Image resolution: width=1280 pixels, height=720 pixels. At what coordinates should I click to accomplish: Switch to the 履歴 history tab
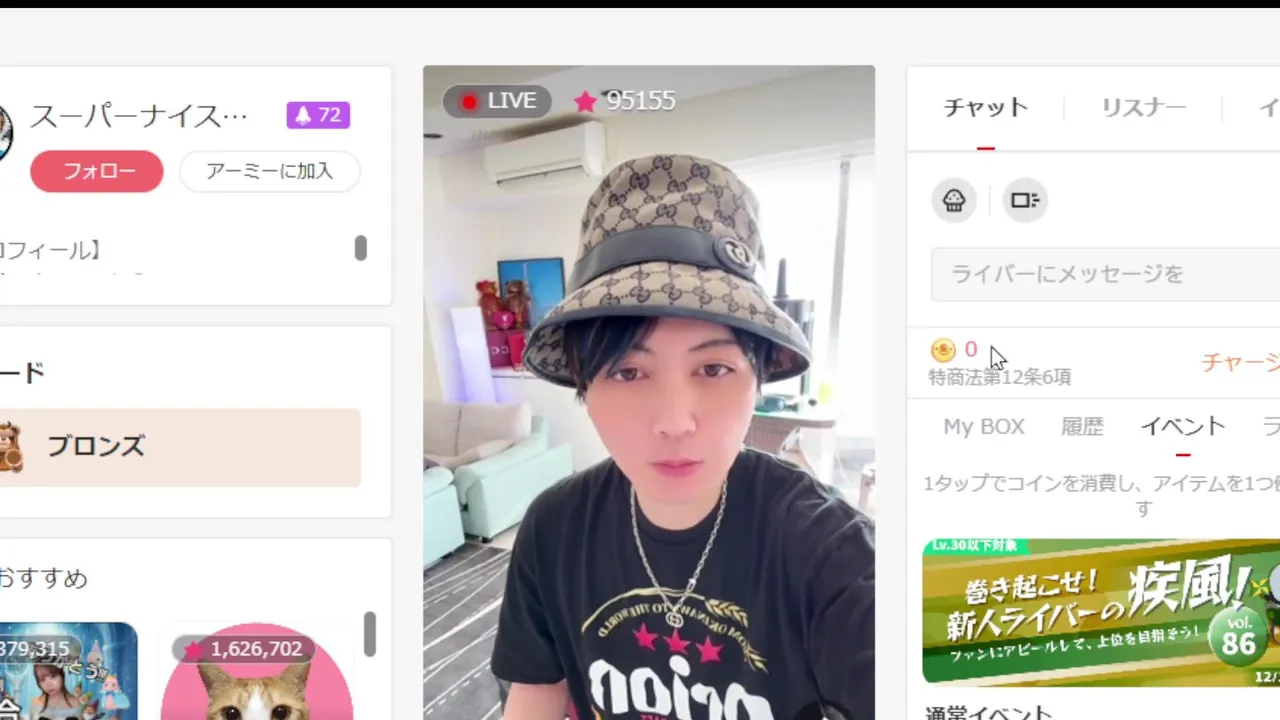1082,427
